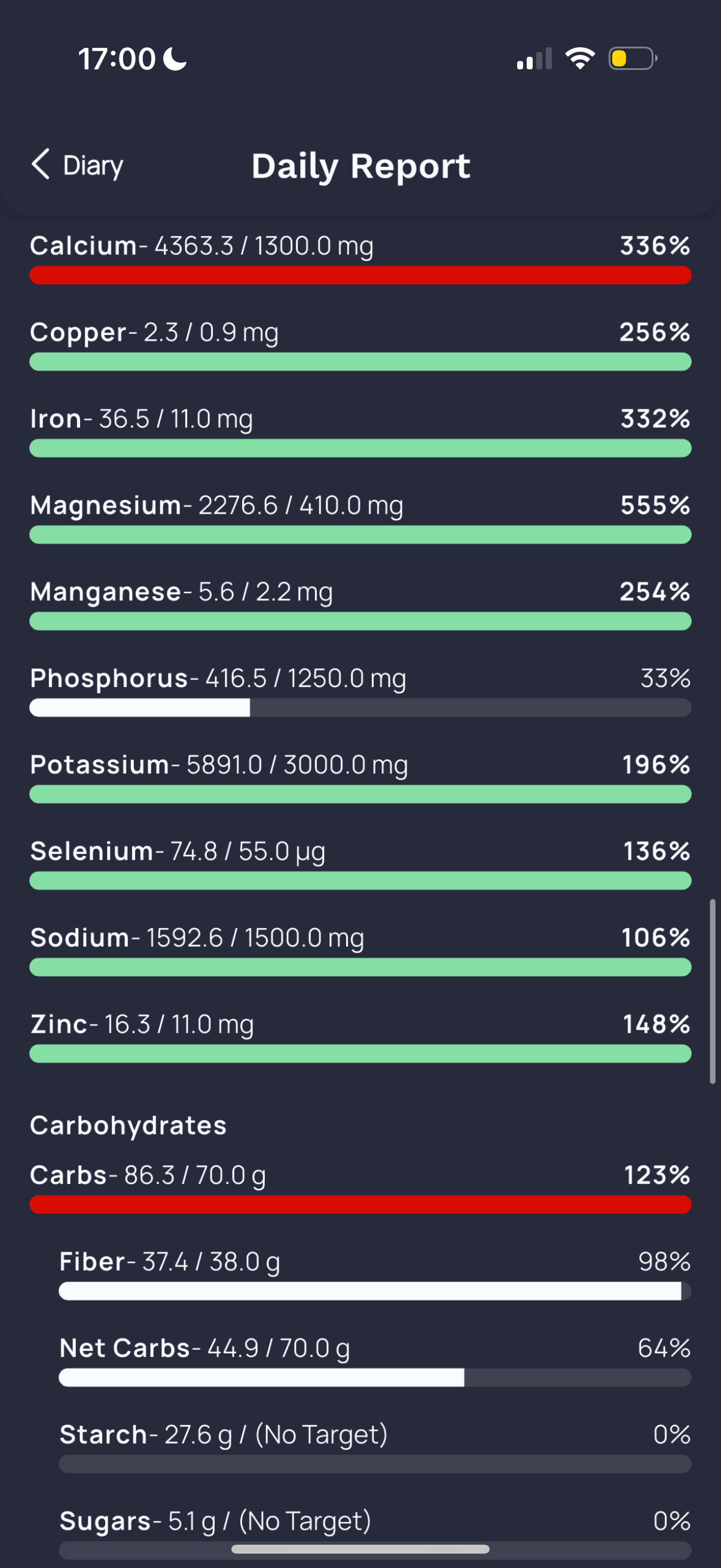Open Phosphorus nutrient details
This screenshot has width=721, height=1568.
[359, 691]
